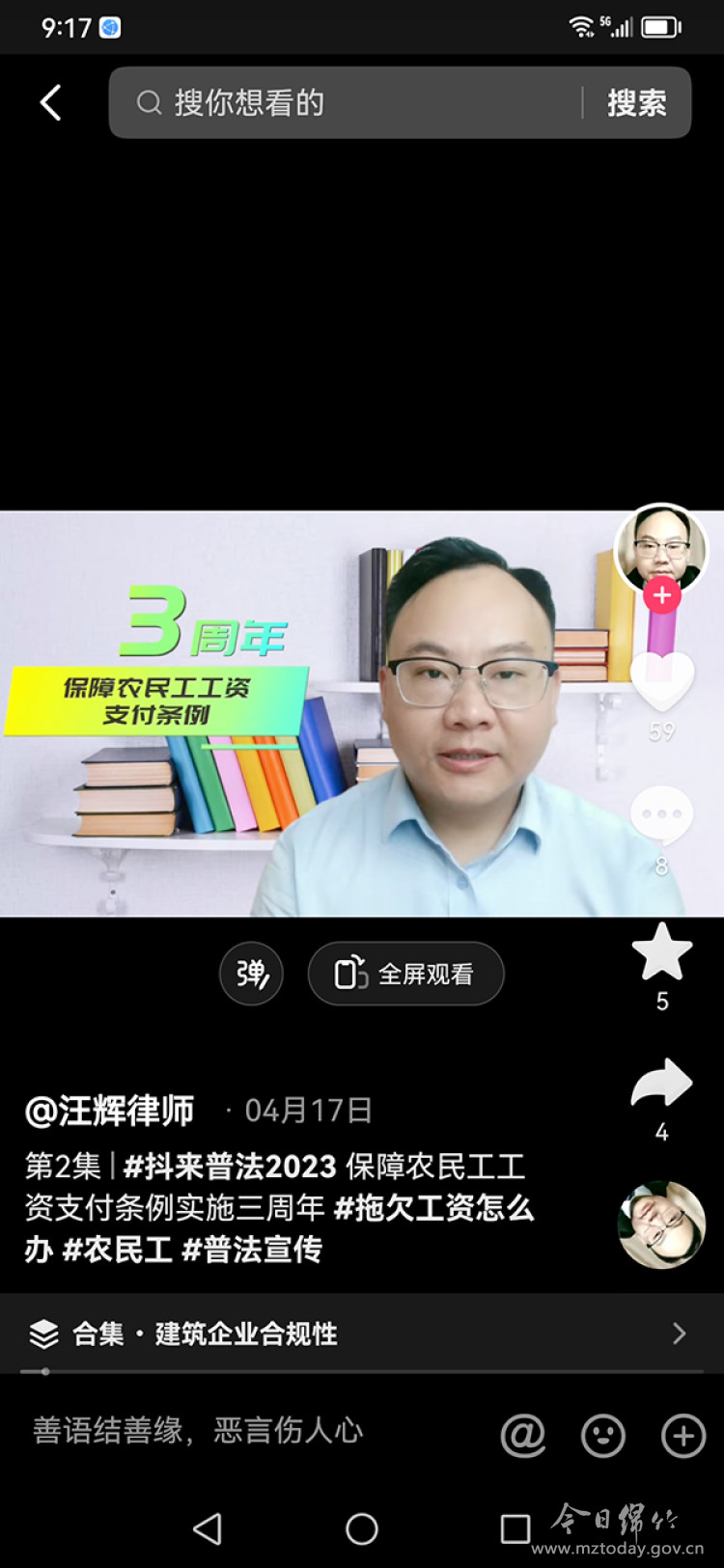Open hashtag #抖来普法2023

[x=230, y=1167]
